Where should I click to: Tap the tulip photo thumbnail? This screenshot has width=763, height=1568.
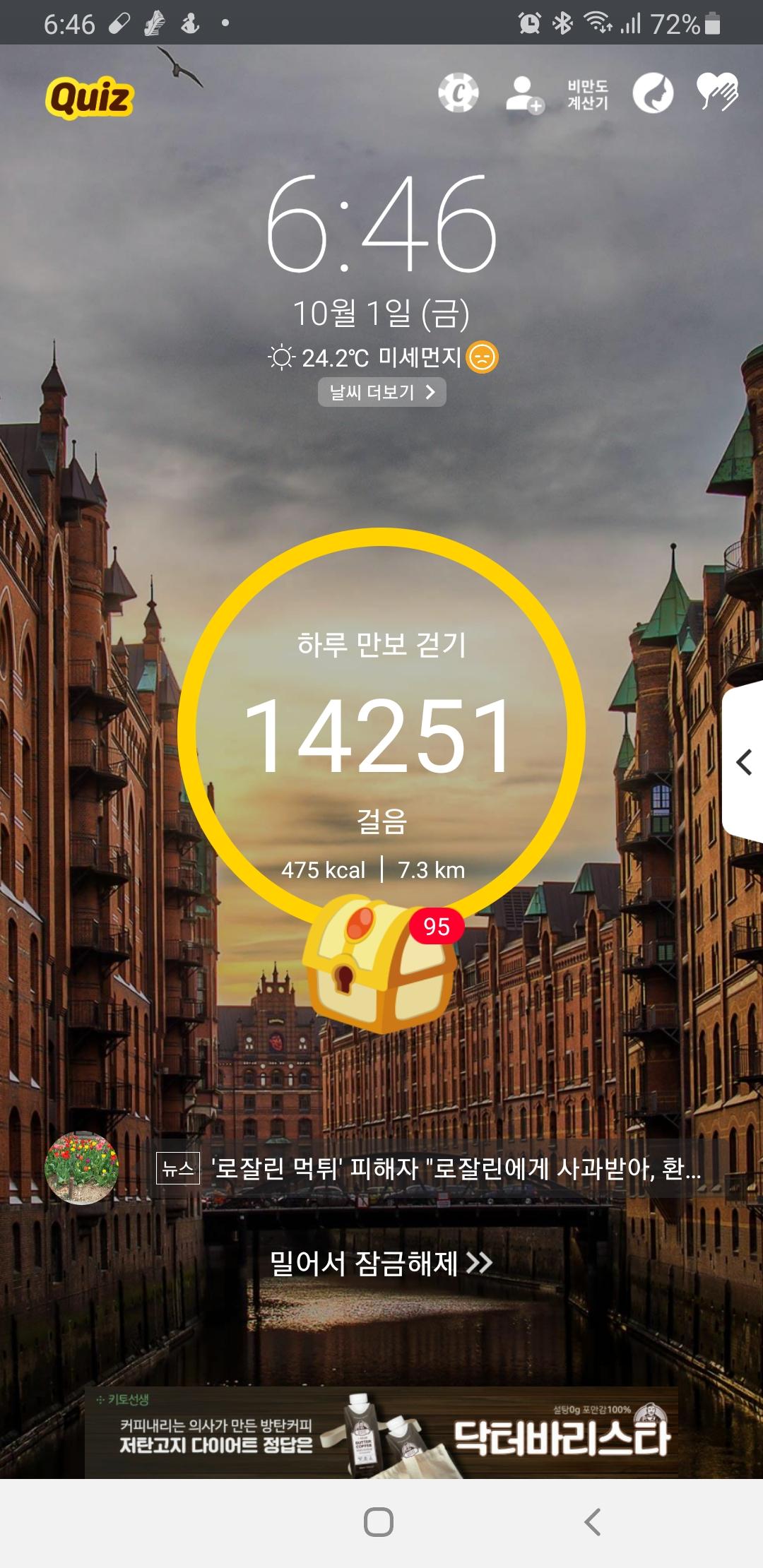click(x=81, y=1168)
